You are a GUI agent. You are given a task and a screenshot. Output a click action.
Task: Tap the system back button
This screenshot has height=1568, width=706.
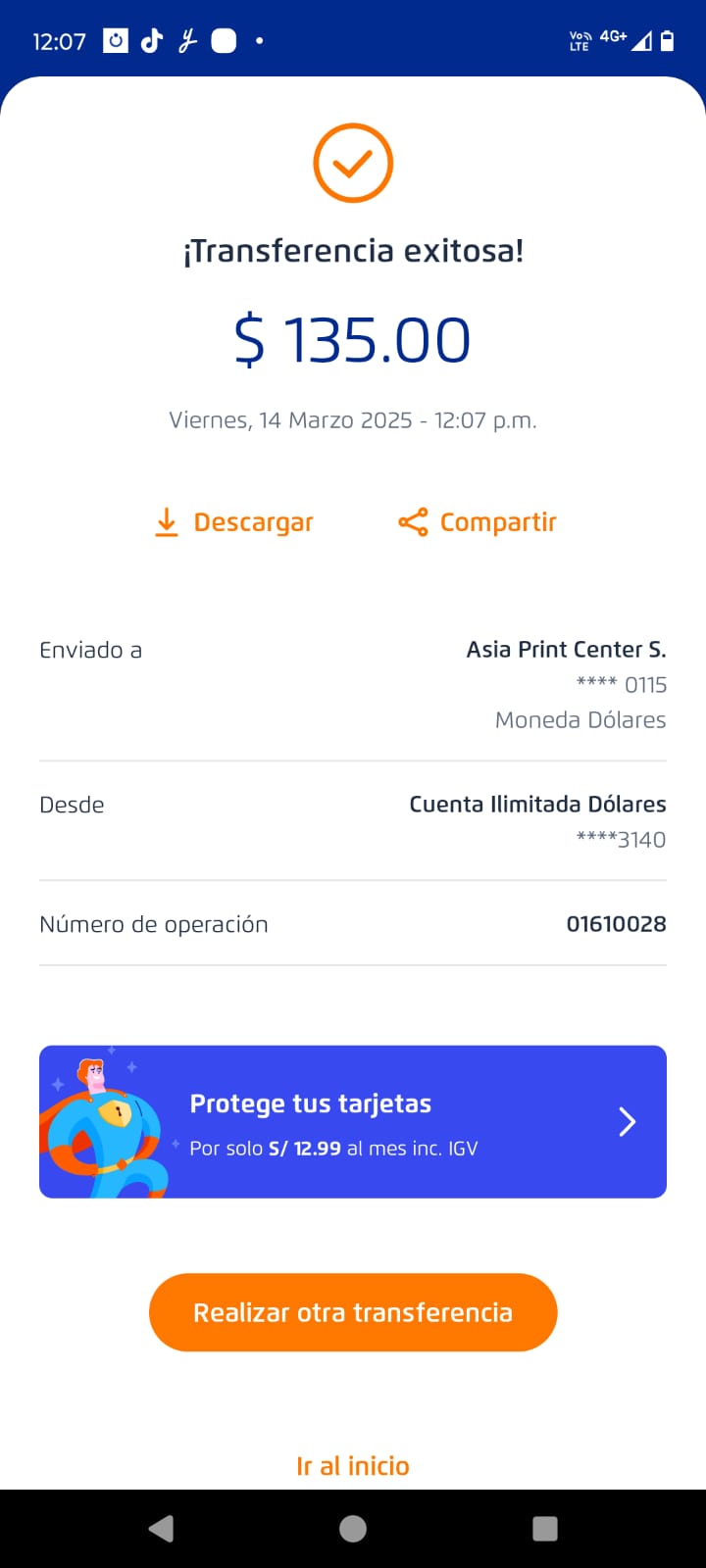point(162,1529)
